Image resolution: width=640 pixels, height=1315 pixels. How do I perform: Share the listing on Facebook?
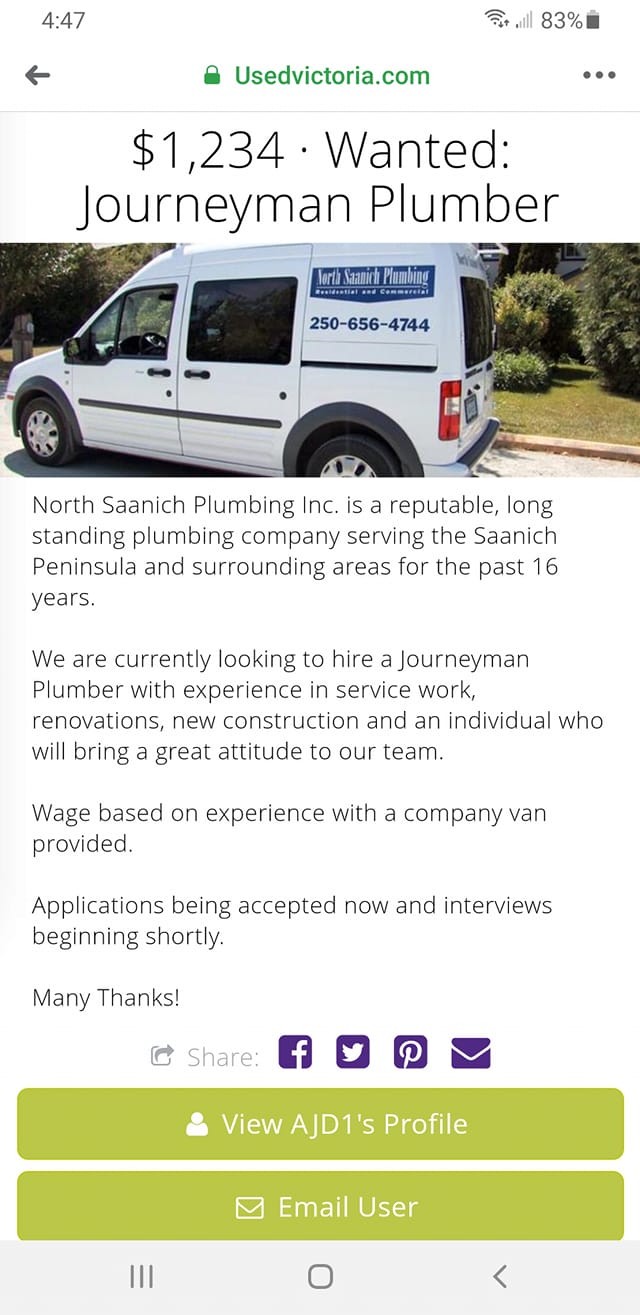tap(295, 1052)
